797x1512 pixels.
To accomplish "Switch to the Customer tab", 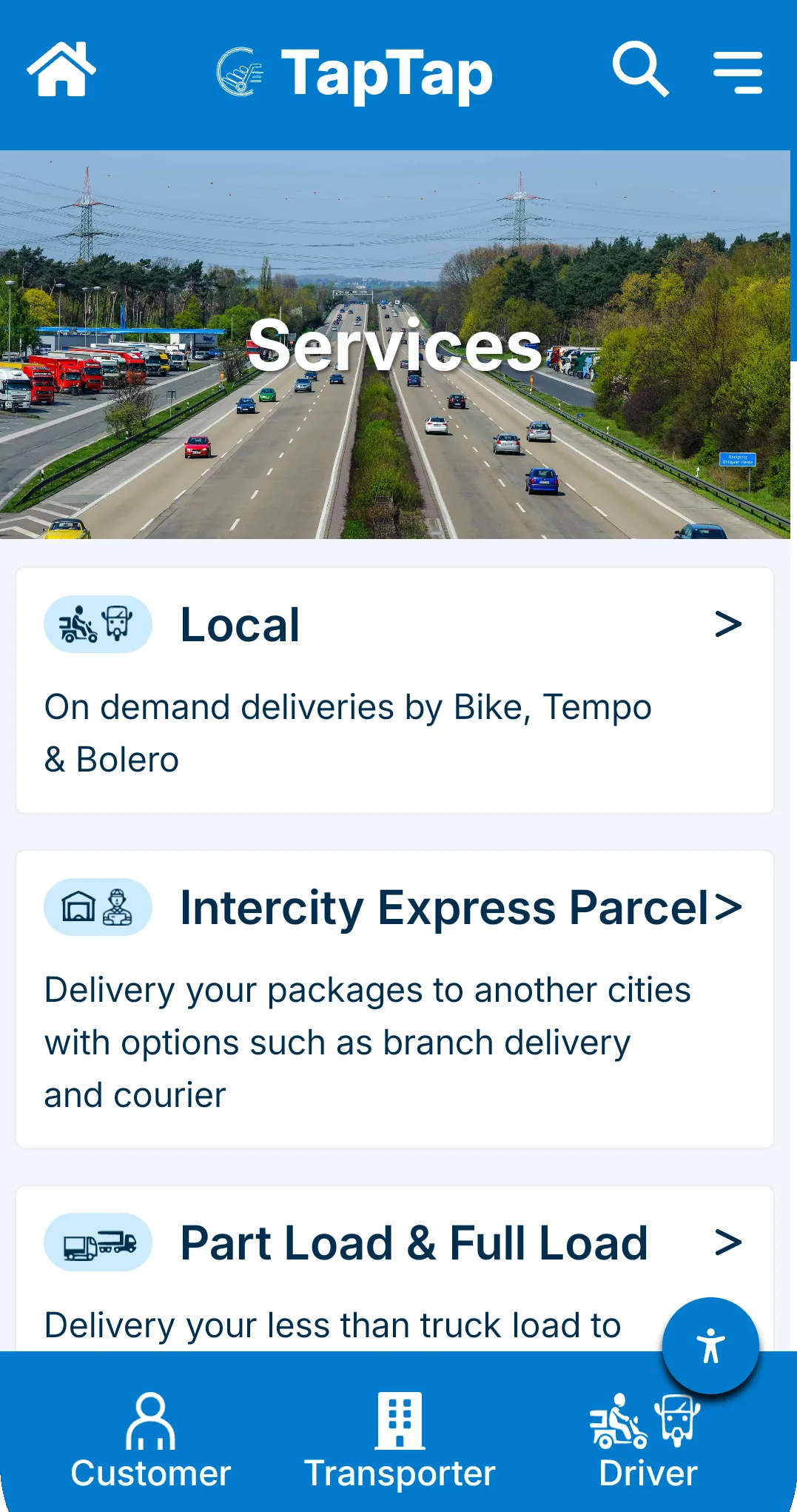I will click(151, 1440).
